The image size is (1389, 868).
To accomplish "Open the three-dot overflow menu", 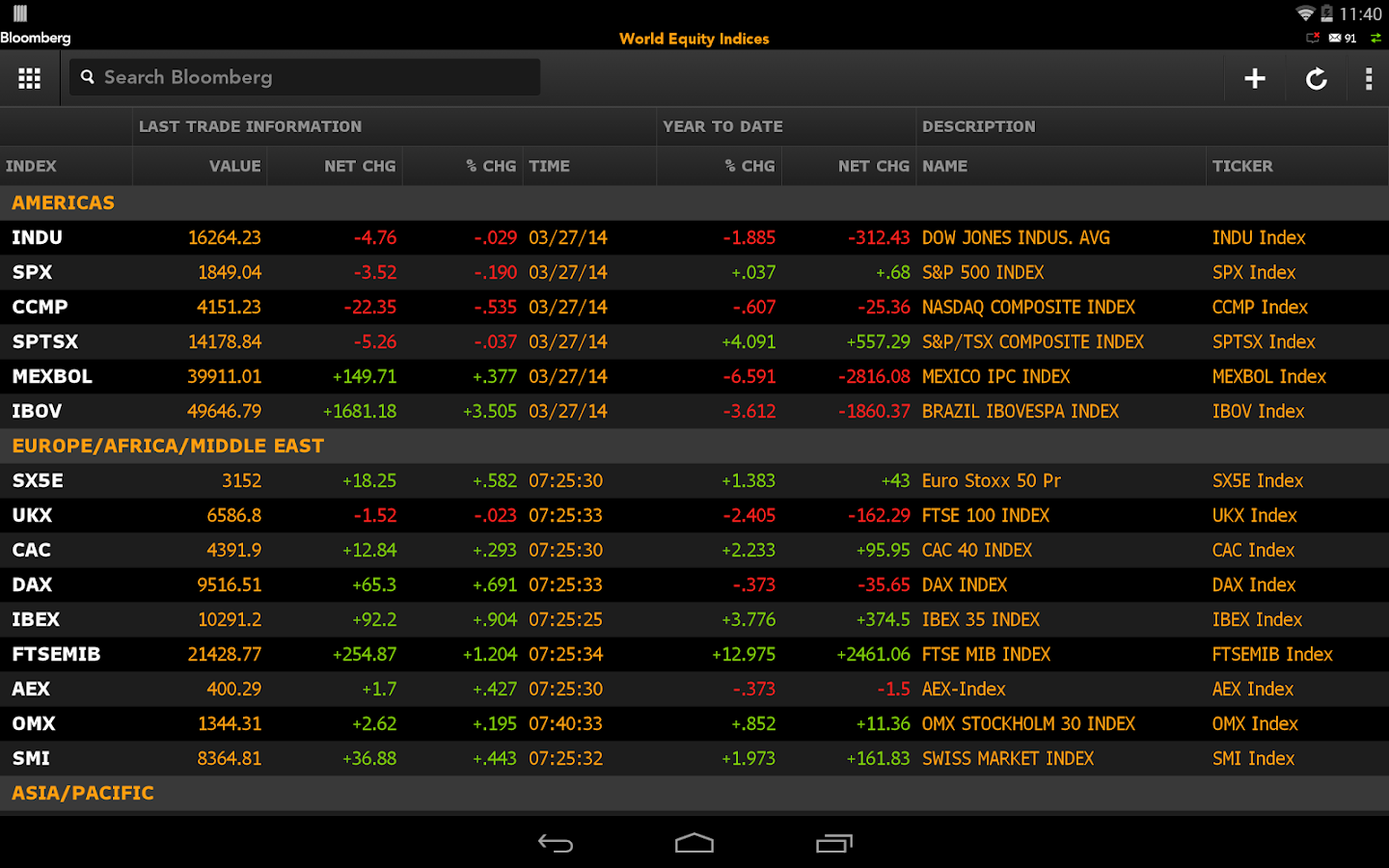I will click(1368, 78).
